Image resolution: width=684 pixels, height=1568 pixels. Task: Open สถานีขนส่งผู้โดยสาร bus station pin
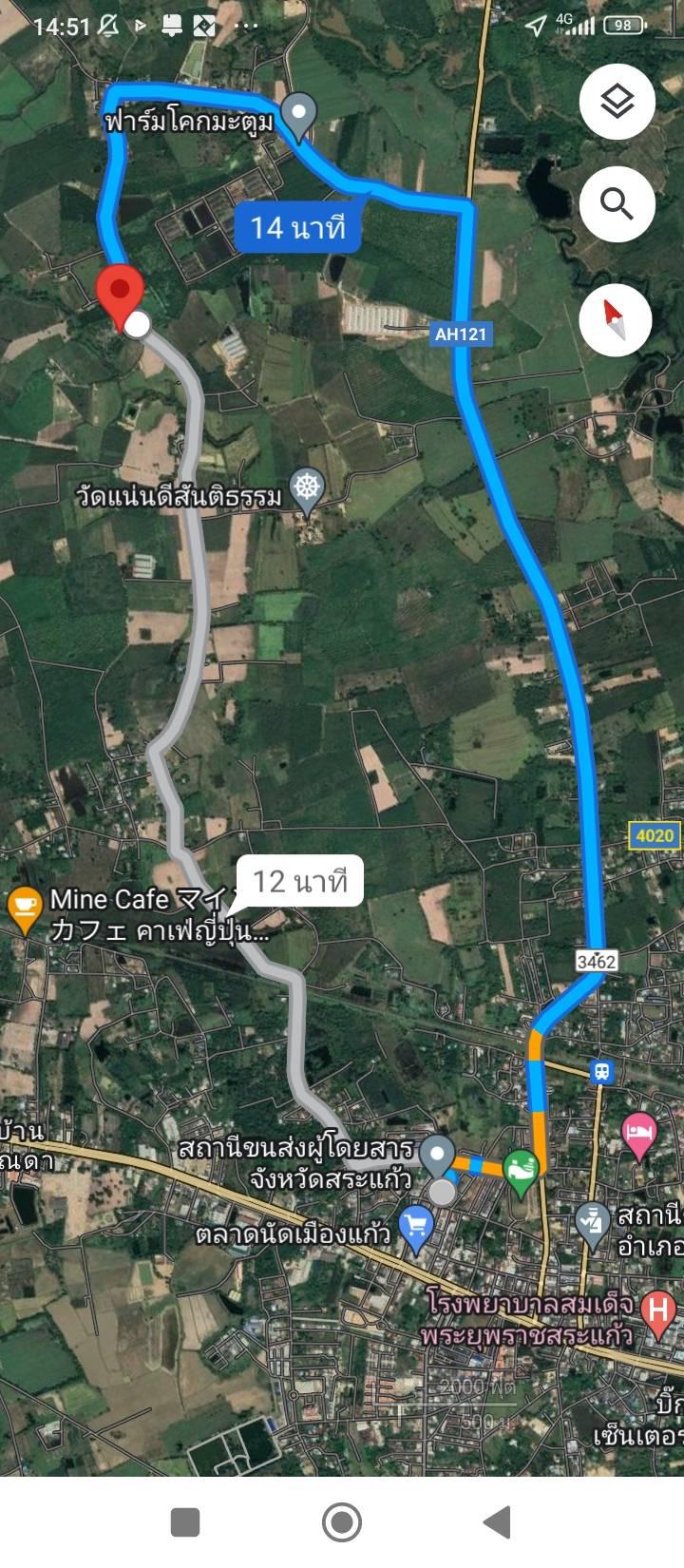point(437,1156)
